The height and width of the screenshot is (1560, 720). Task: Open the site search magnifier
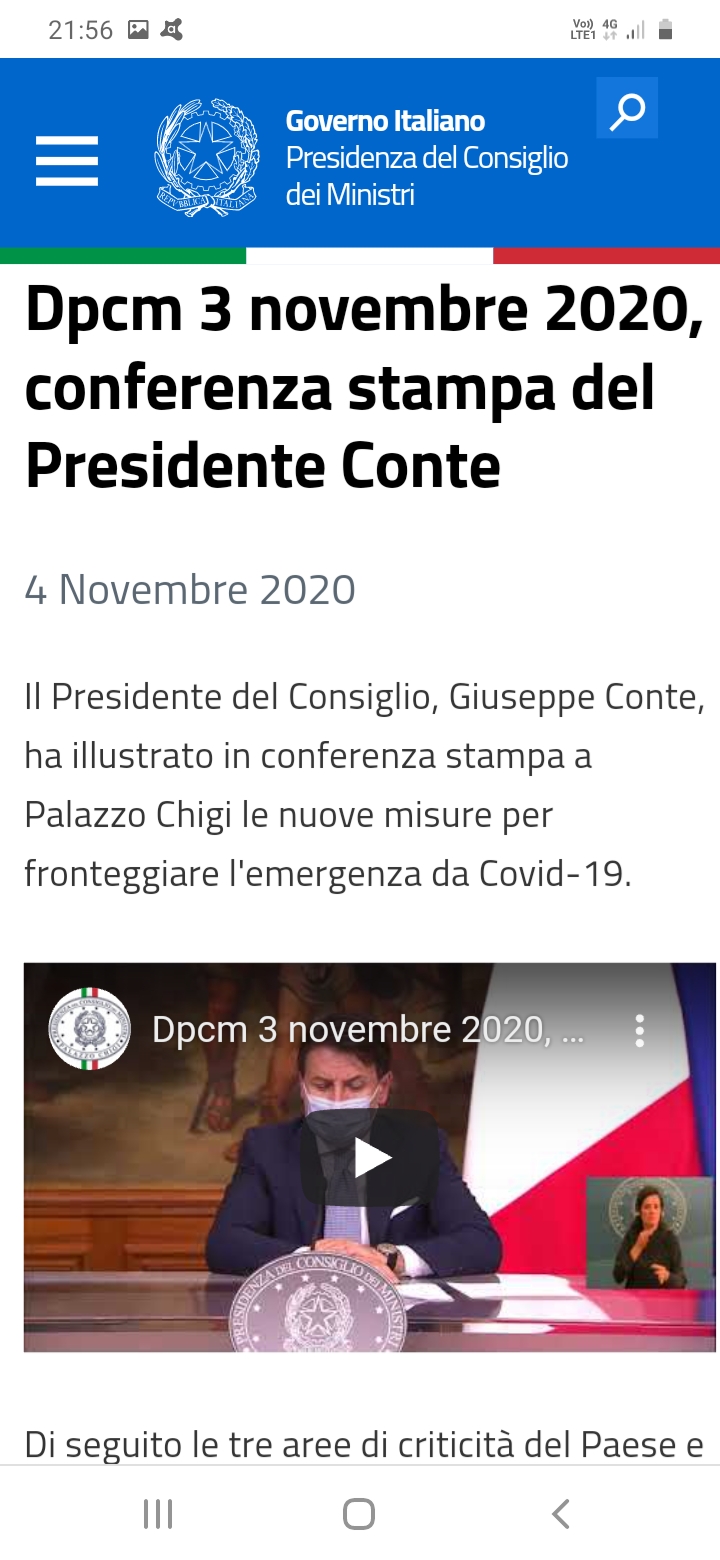627,108
